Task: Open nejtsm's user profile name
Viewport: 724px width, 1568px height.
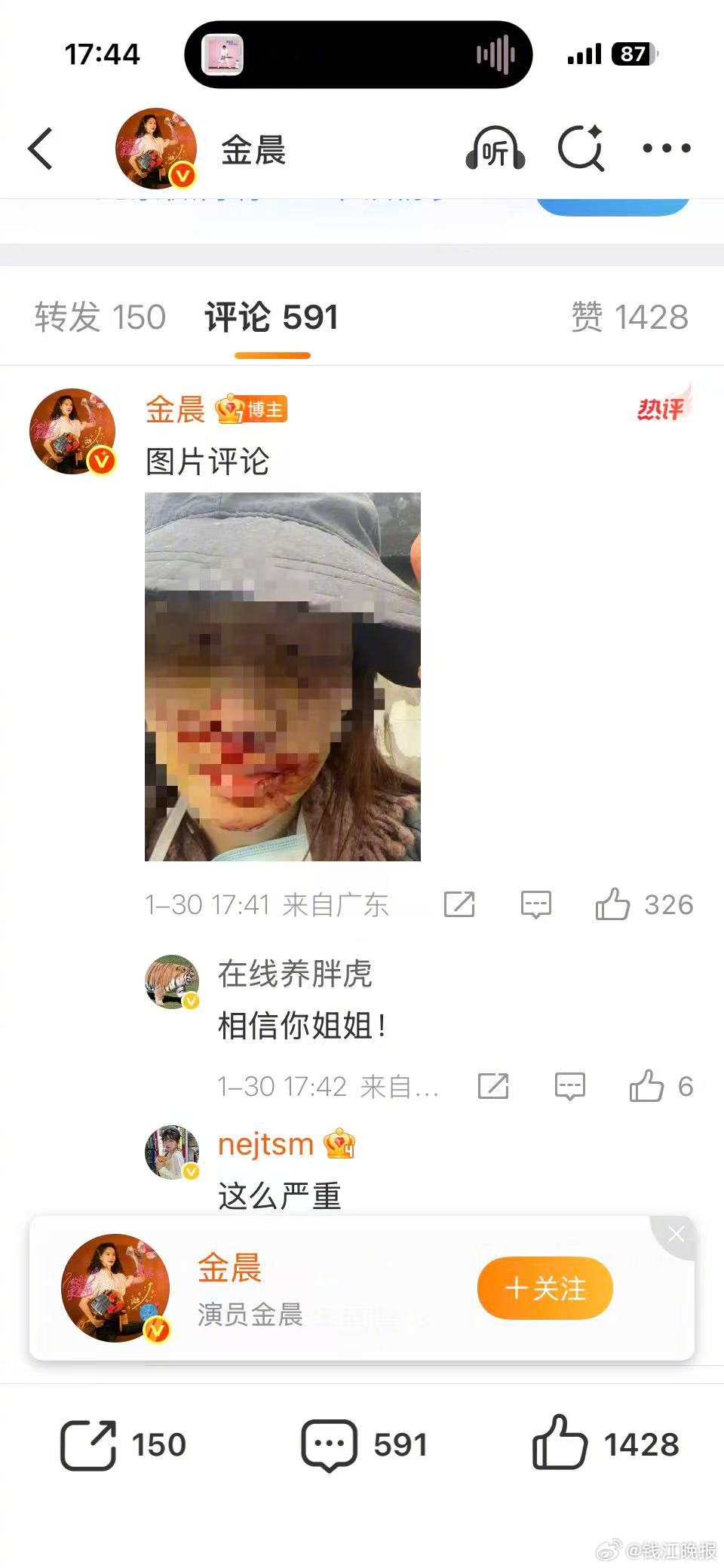Action: tap(265, 1144)
